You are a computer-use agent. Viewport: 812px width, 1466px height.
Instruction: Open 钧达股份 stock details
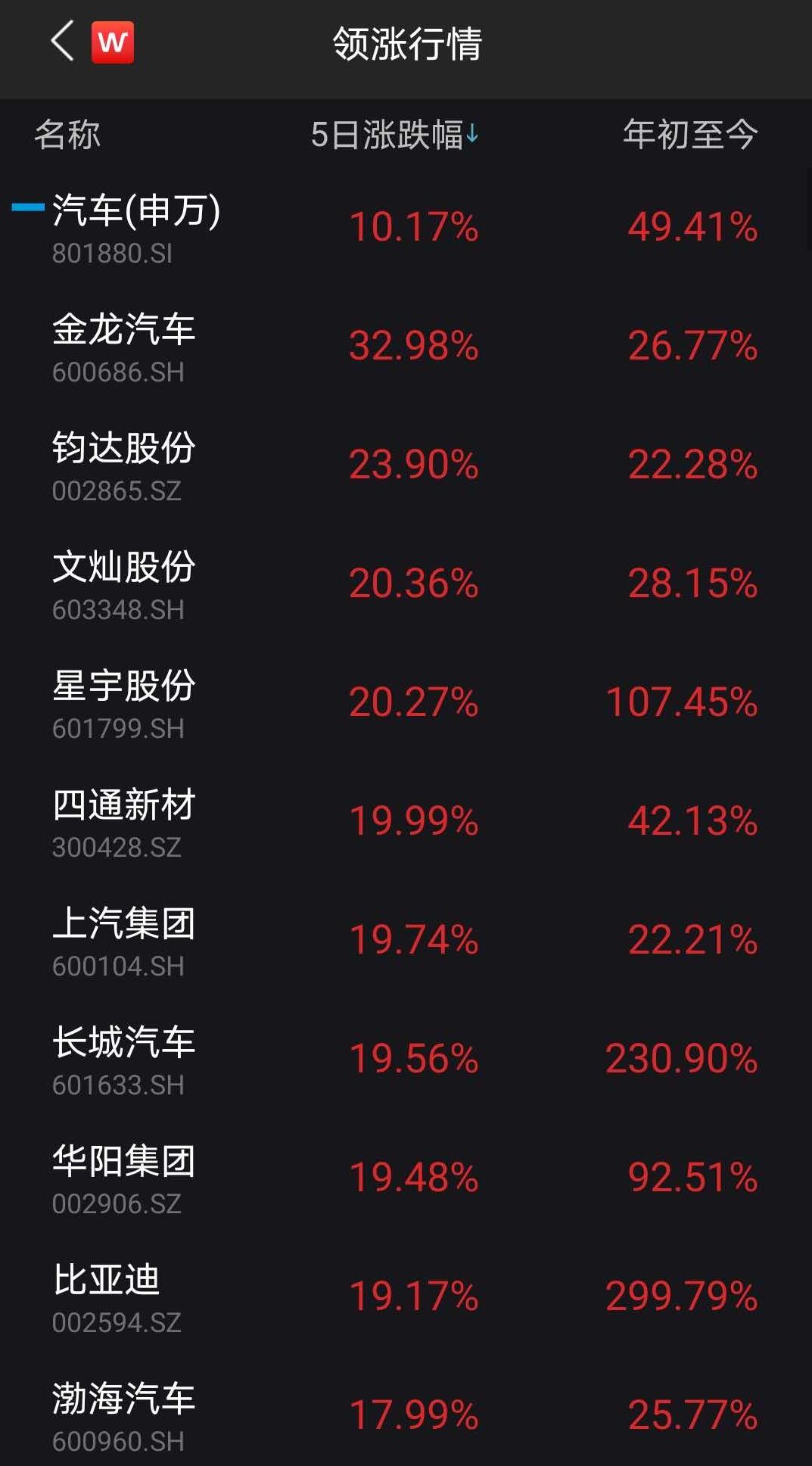[406, 465]
